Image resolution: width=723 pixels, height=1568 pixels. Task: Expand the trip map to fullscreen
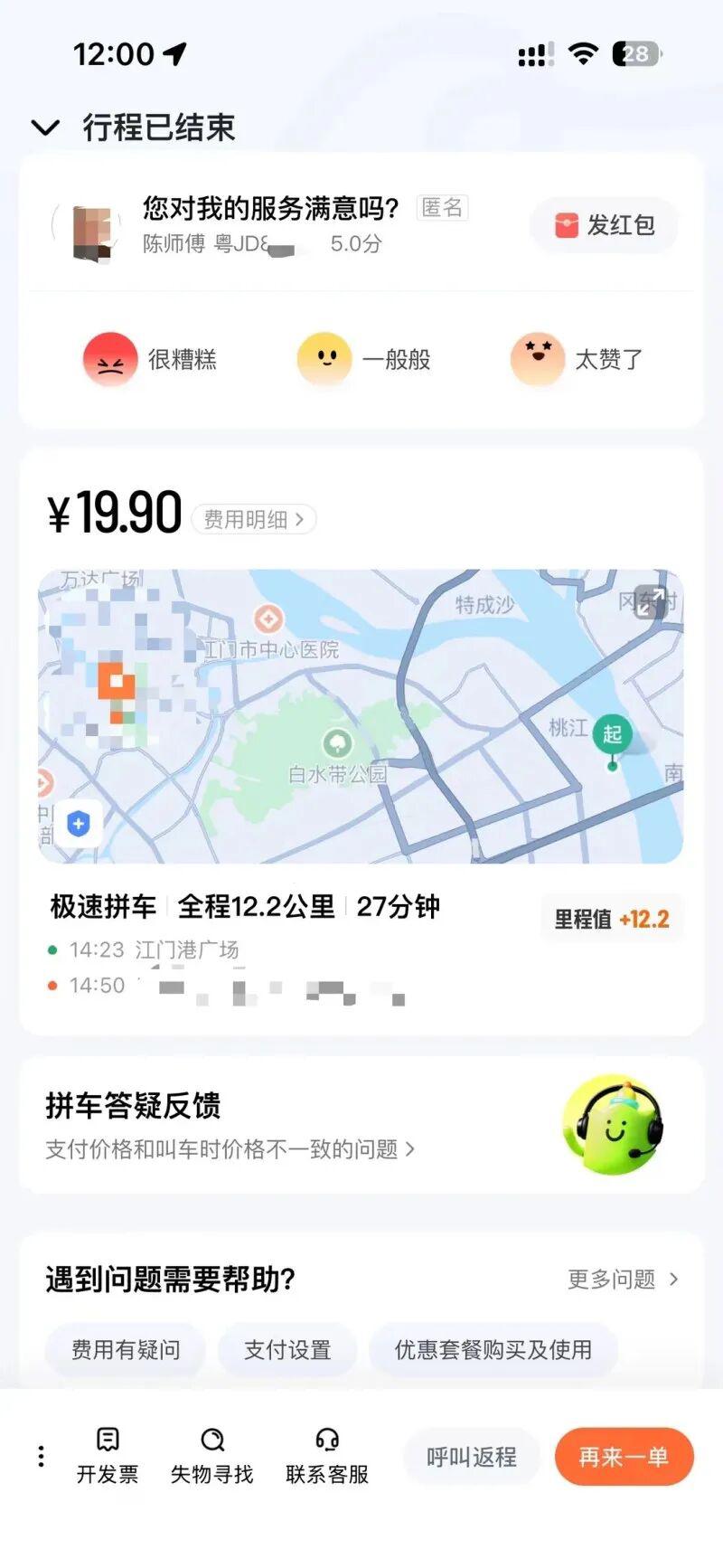[x=651, y=601]
